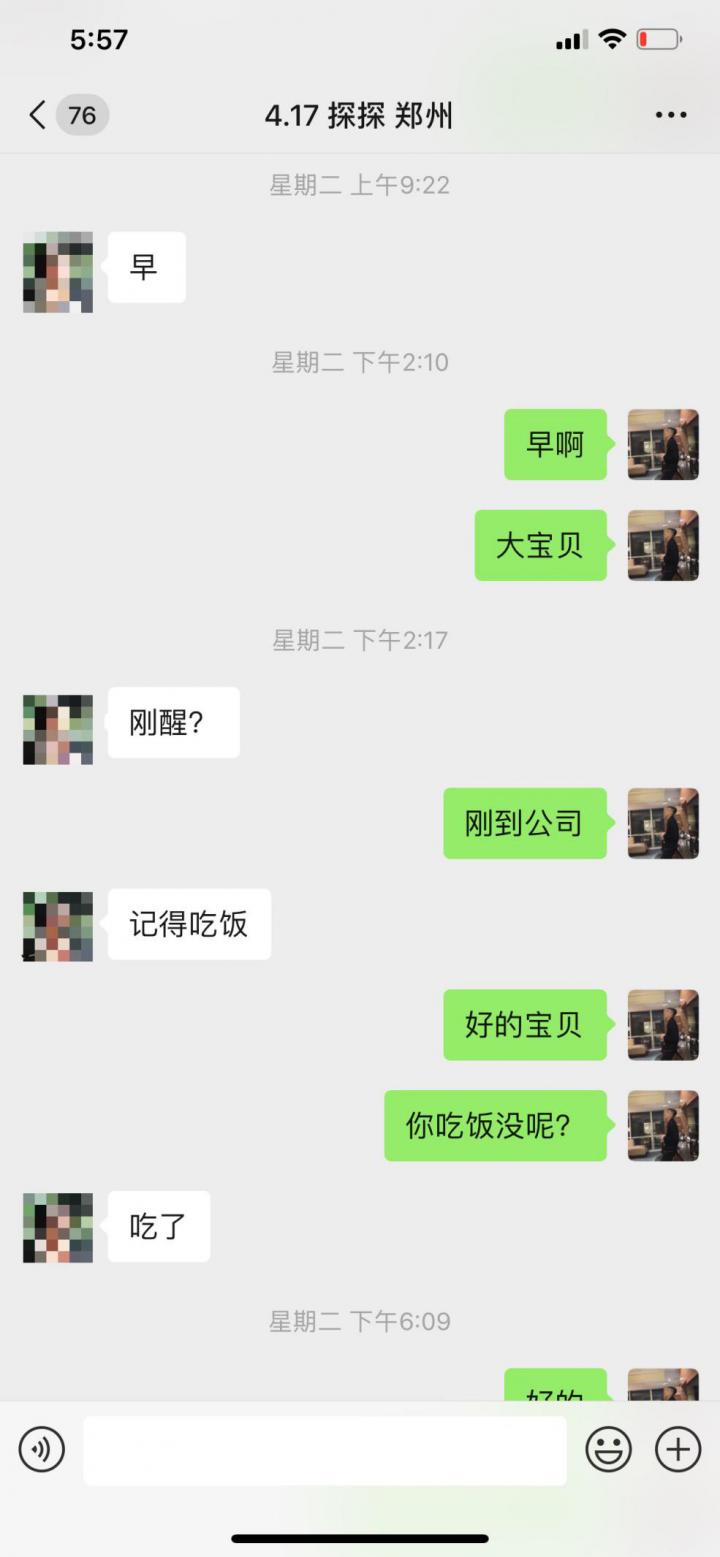Open contact avatar beside the 早 message
The height and width of the screenshot is (1557, 720).
(x=58, y=272)
